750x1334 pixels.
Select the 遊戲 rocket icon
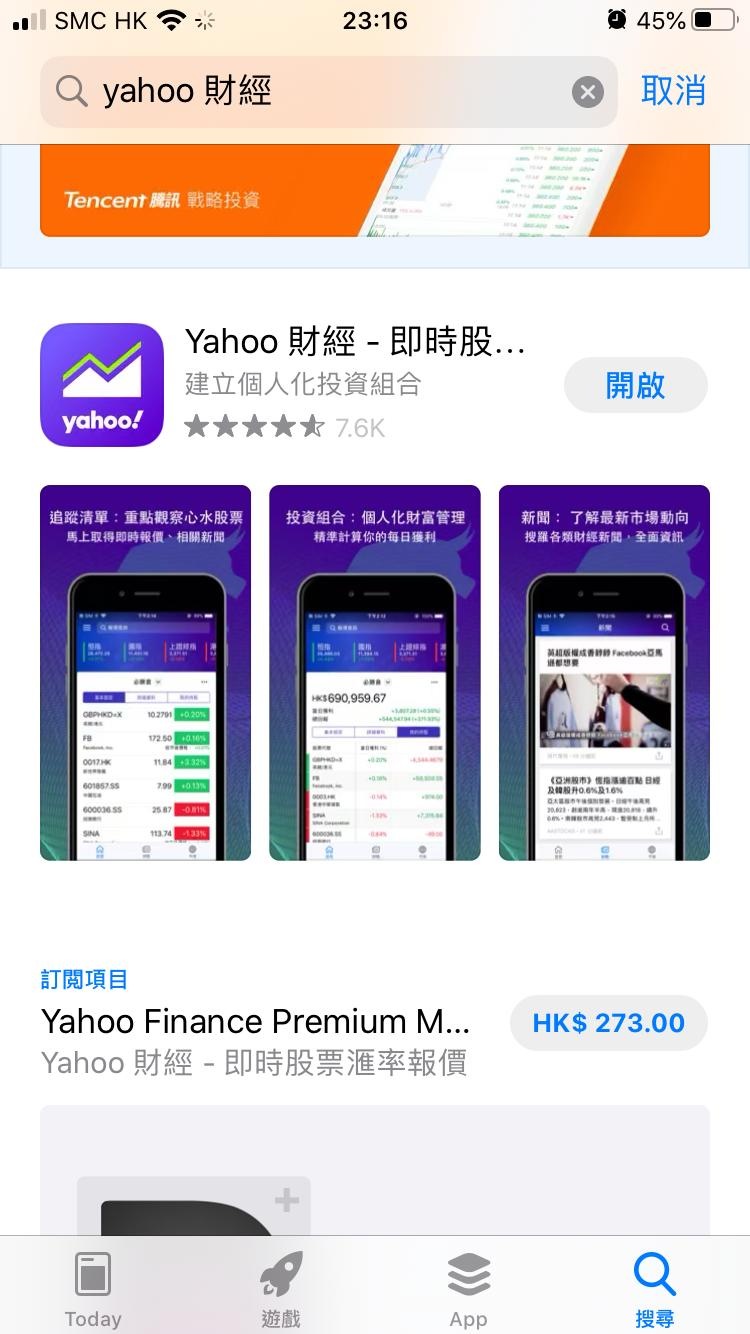280,1271
